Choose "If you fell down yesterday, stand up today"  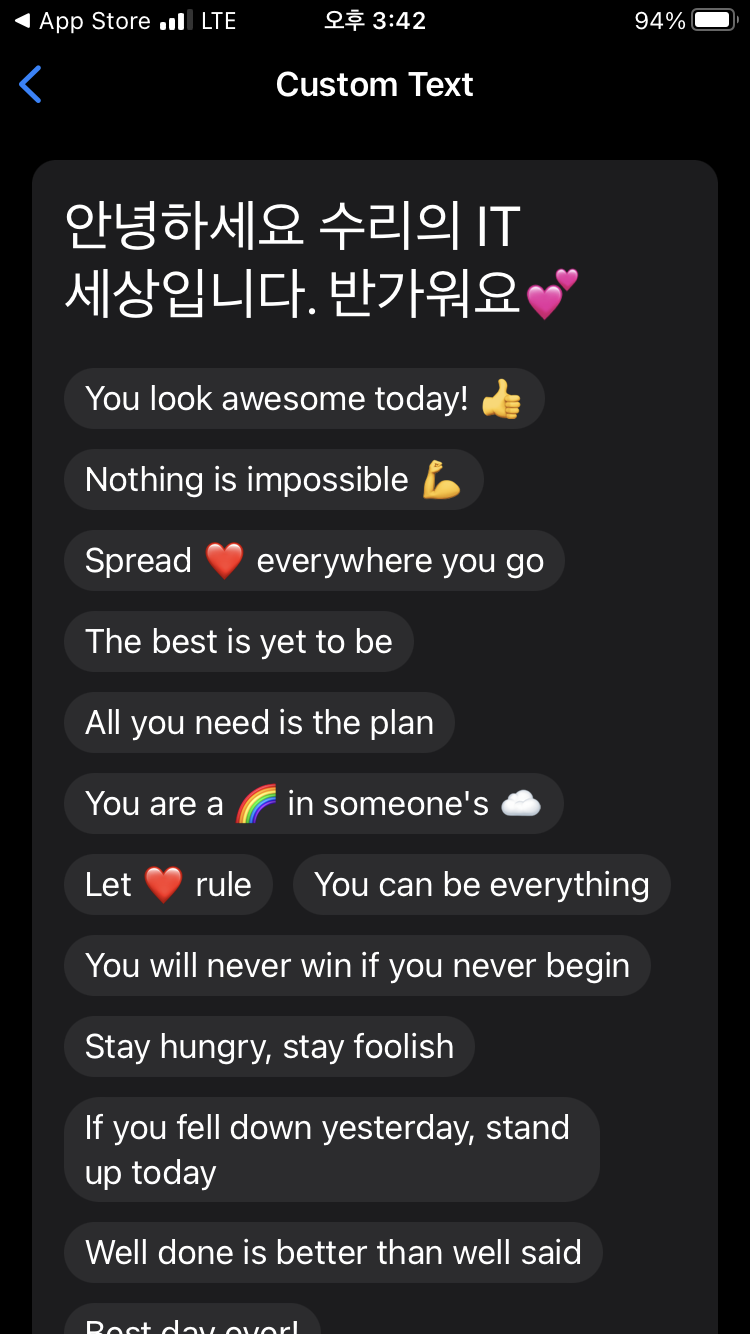coord(331,1150)
